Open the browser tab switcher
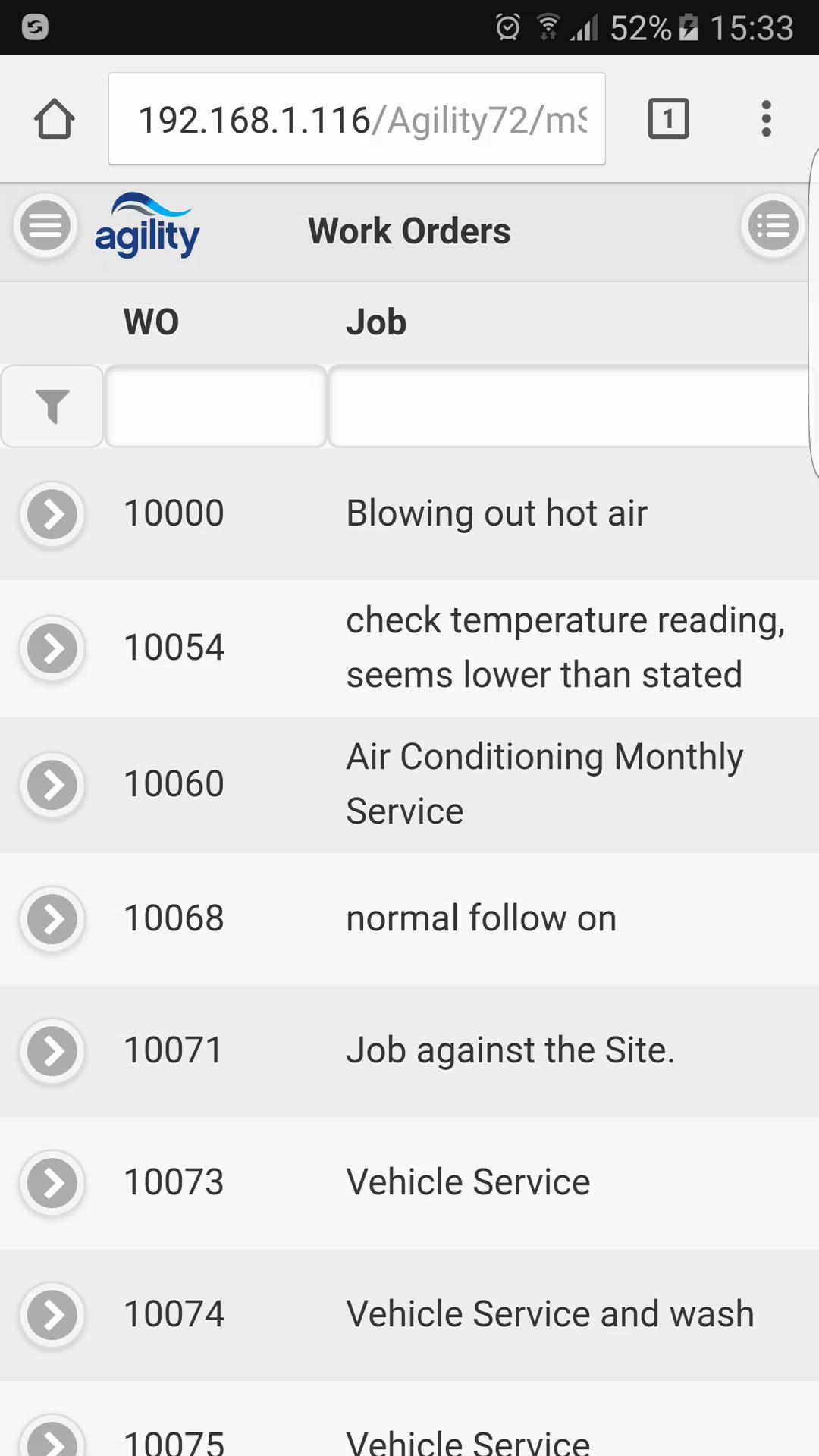The image size is (819, 1456). coord(668,119)
